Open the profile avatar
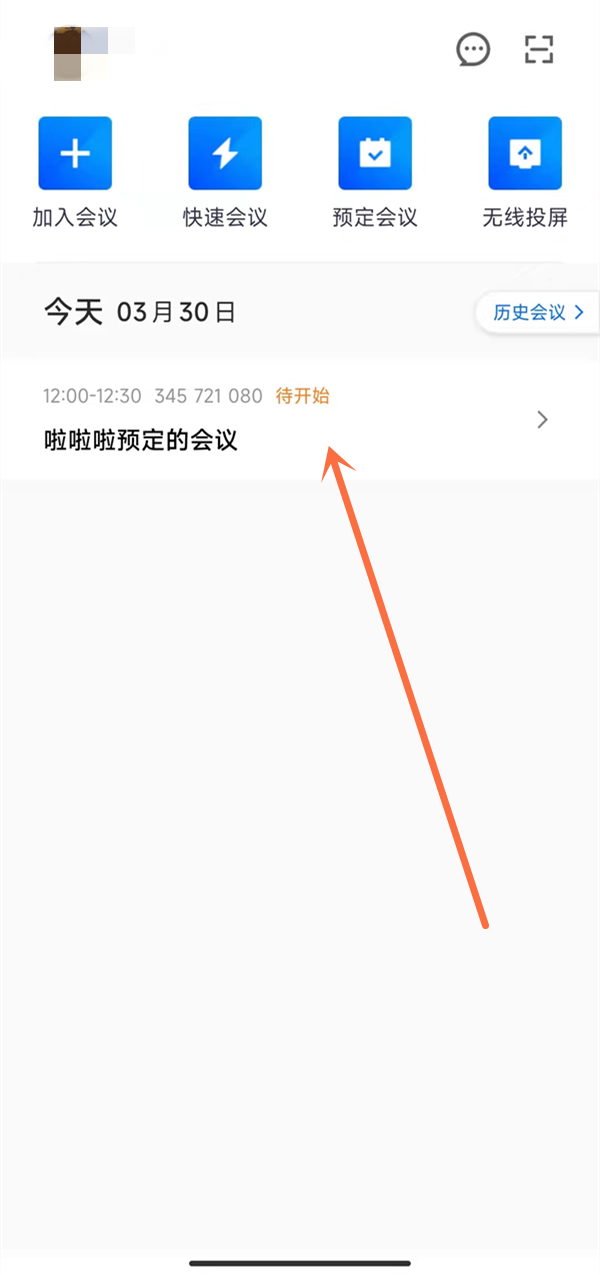Image resolution: width=600 pixels, height=1275 pixels. [x=68, y=54]
